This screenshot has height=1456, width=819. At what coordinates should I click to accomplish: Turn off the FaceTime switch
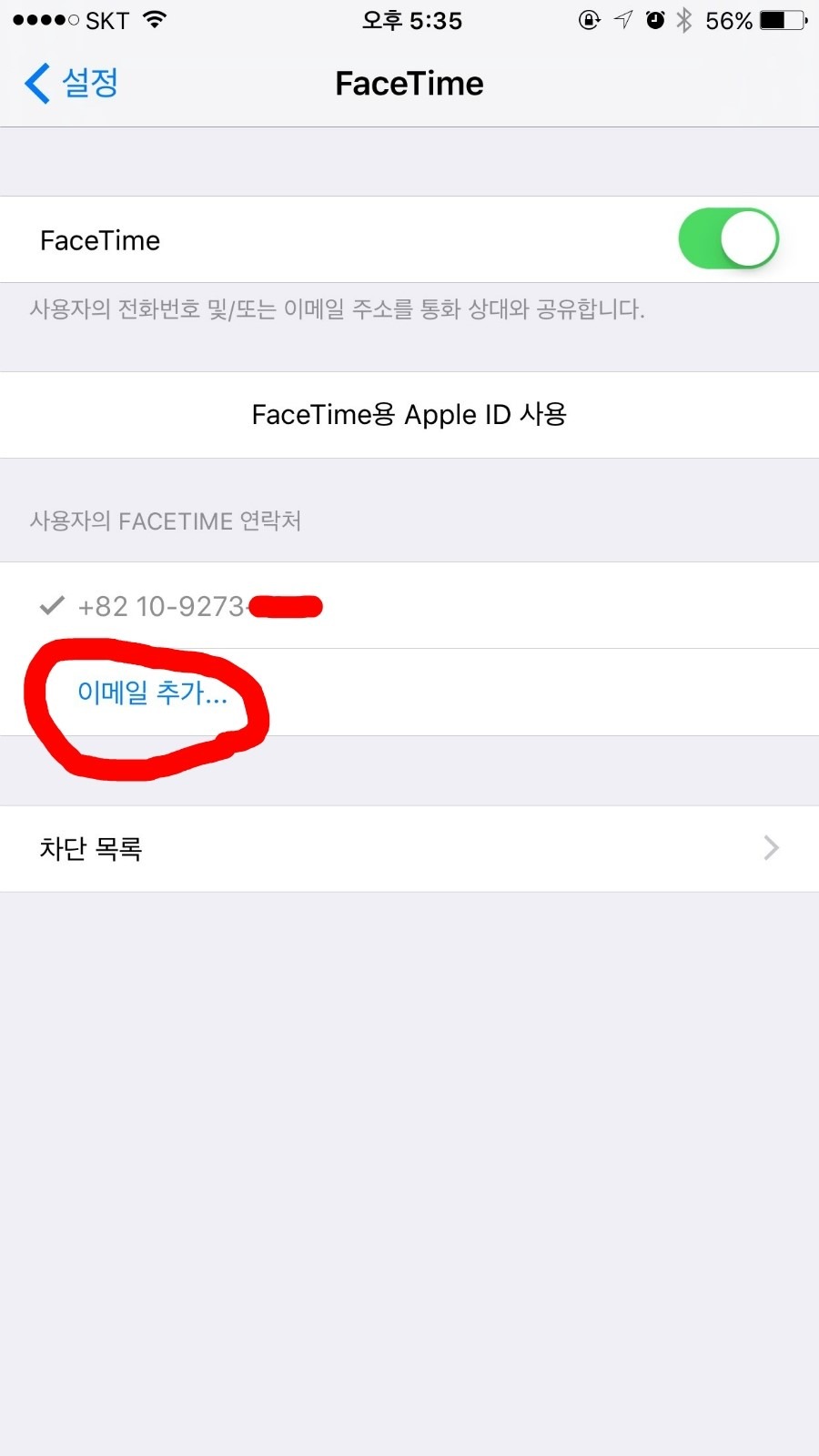coord(728,239)
